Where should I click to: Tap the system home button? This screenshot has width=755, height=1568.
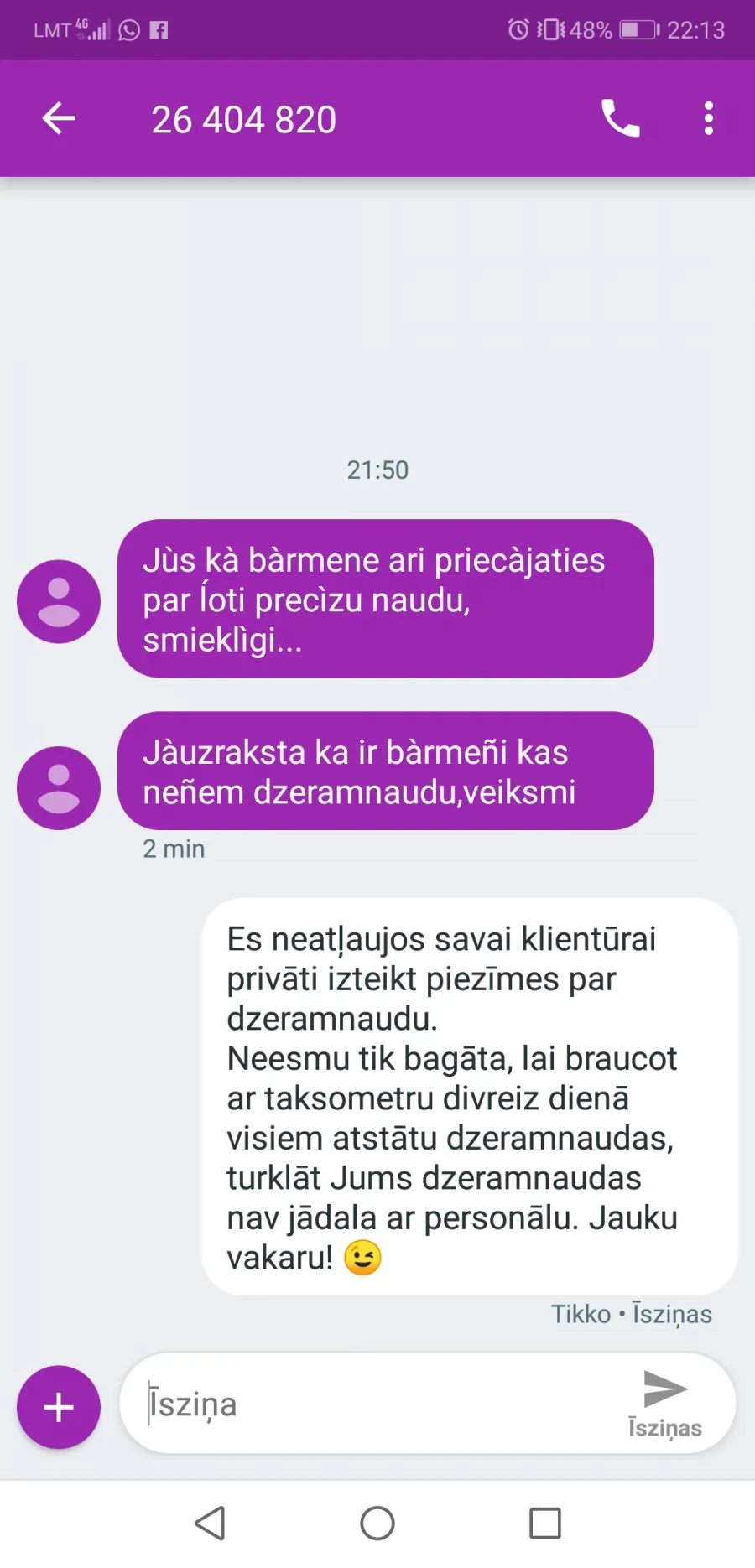pyautogui.click(x=377, y=1524)
